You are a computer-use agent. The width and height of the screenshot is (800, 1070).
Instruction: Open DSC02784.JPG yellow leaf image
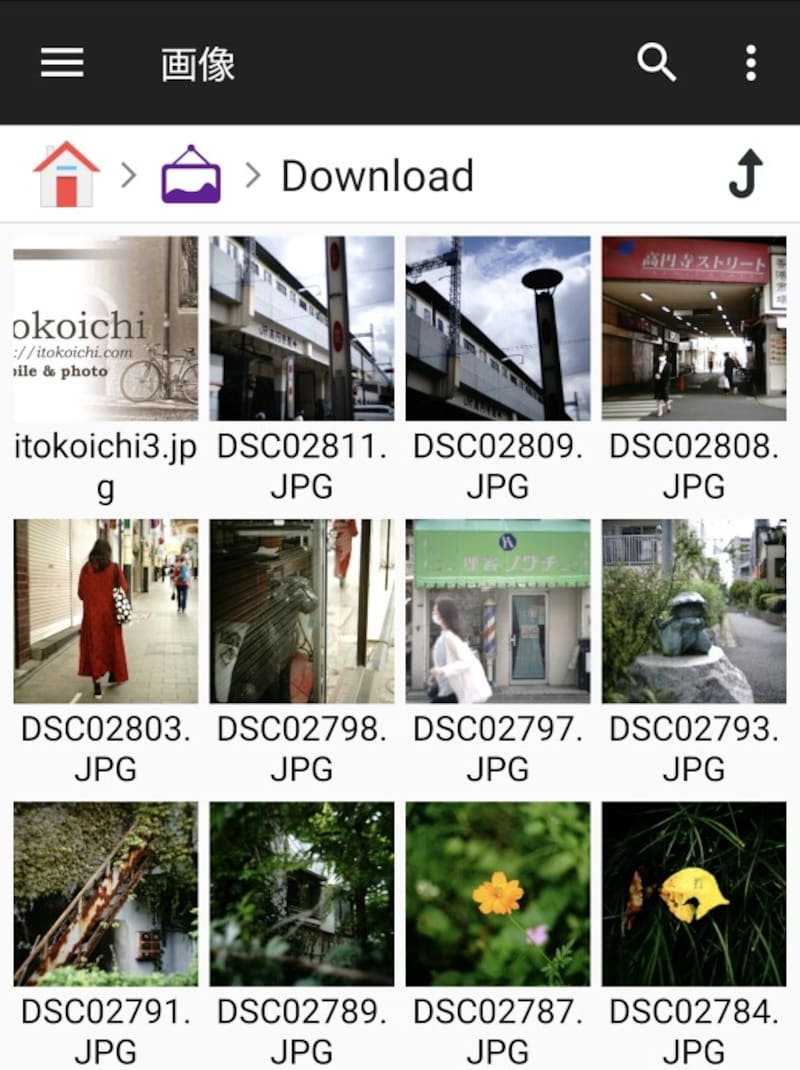(x=694, y=894)
